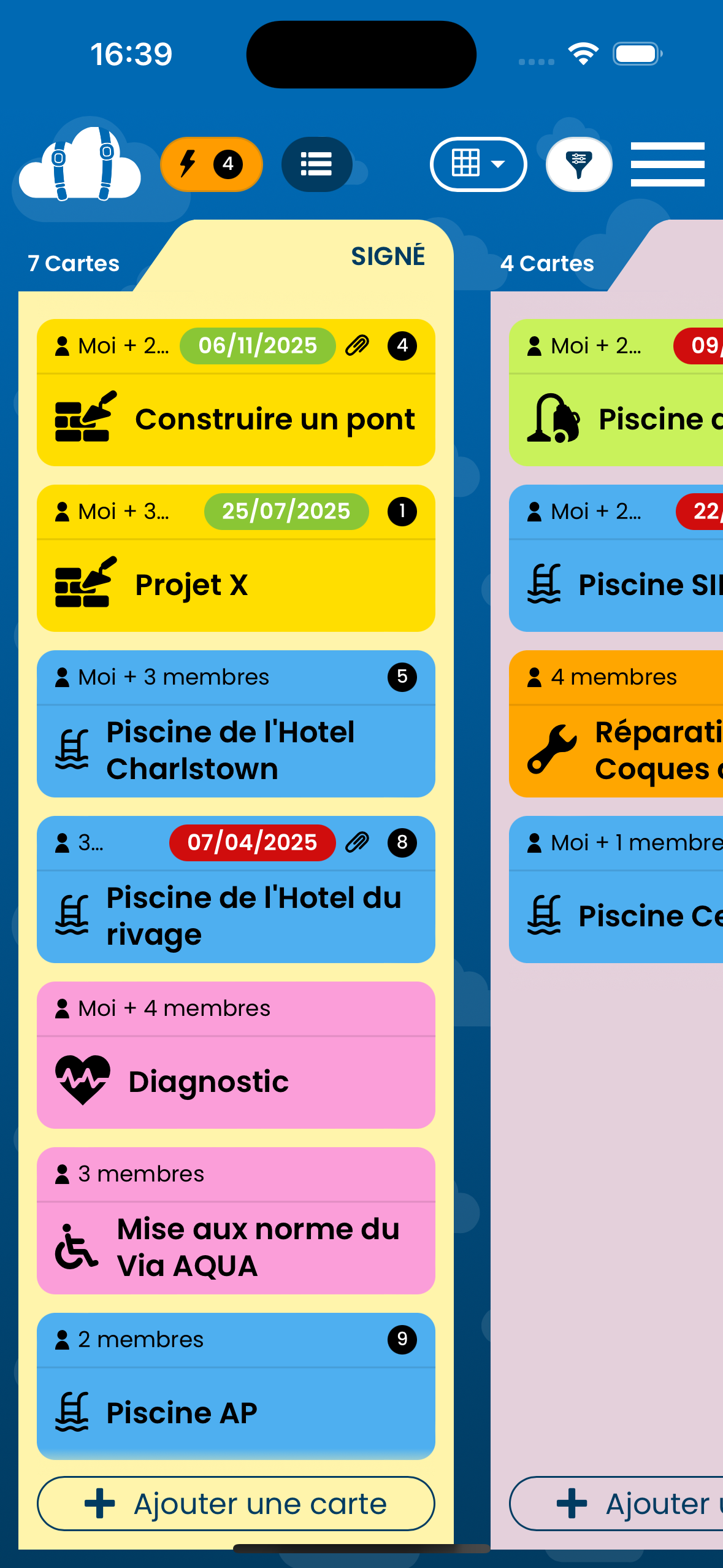
Task: Open the Réparation Coques card
Action: [x=616, y=724]
